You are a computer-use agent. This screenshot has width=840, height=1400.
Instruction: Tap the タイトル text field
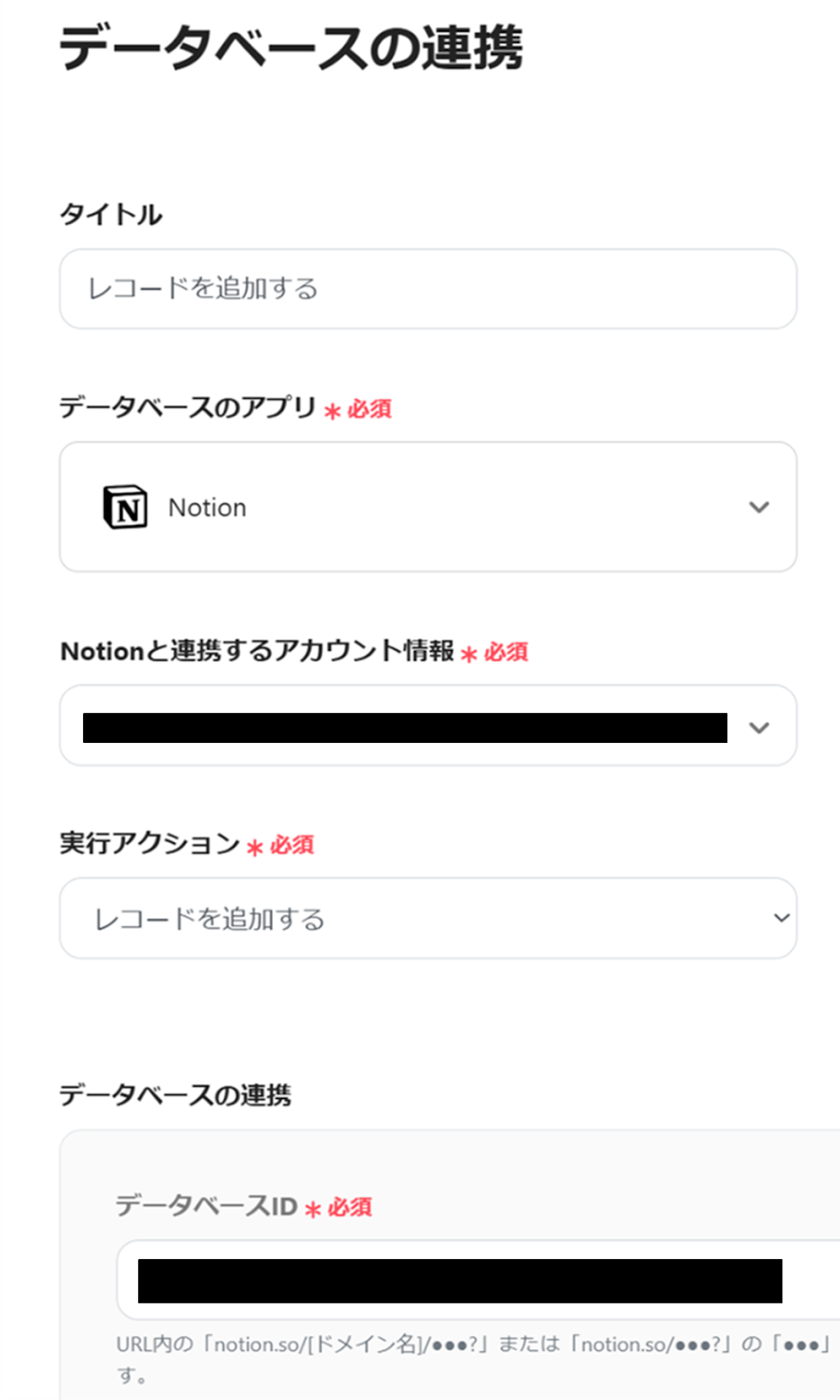427,289
